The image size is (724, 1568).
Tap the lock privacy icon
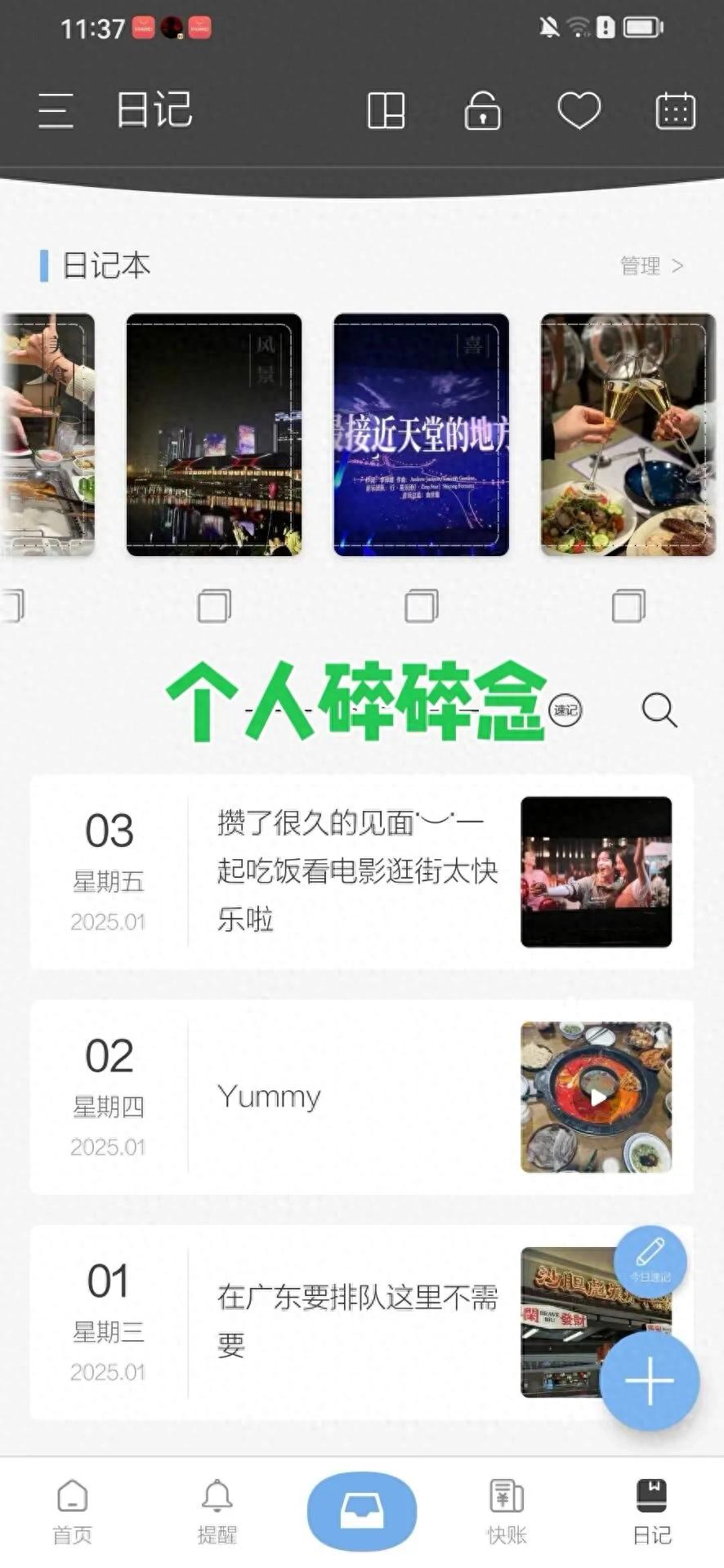click(482, 112)
